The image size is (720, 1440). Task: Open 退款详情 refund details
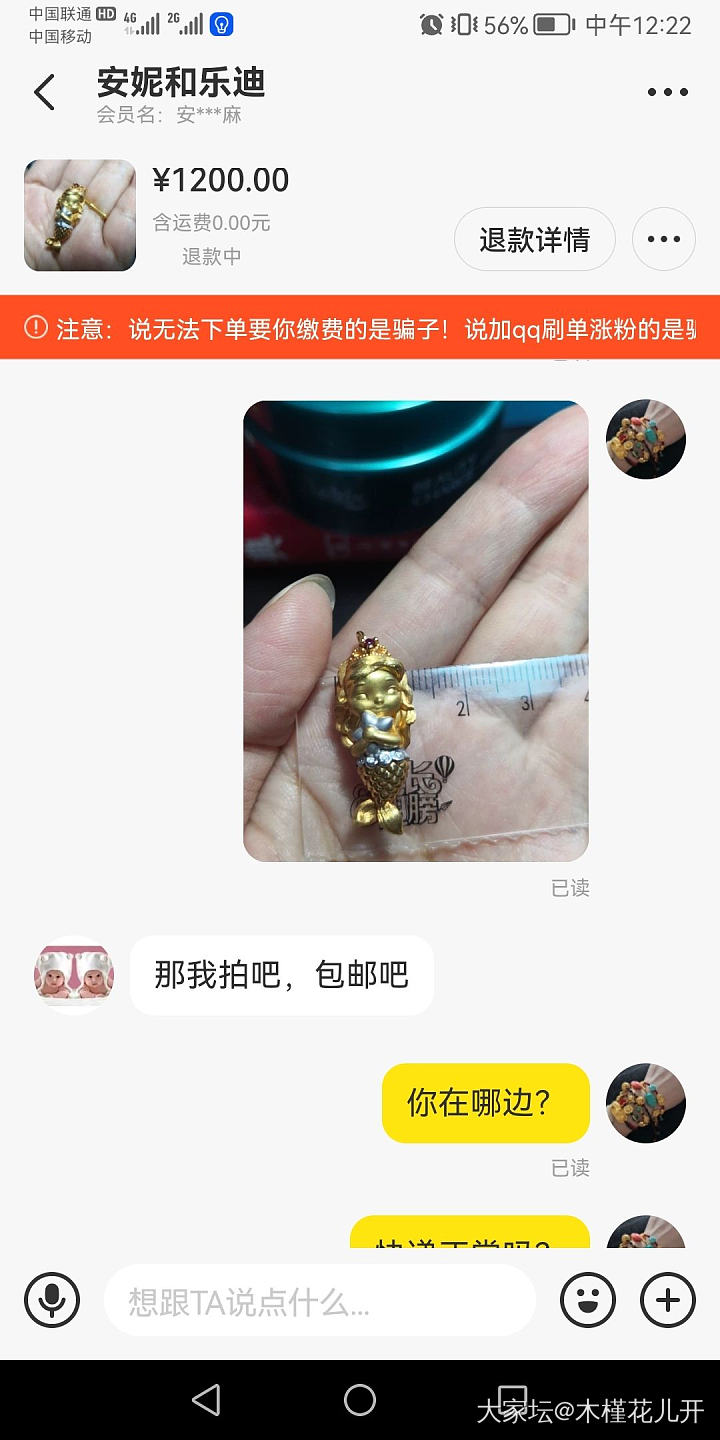coord(534,240)
